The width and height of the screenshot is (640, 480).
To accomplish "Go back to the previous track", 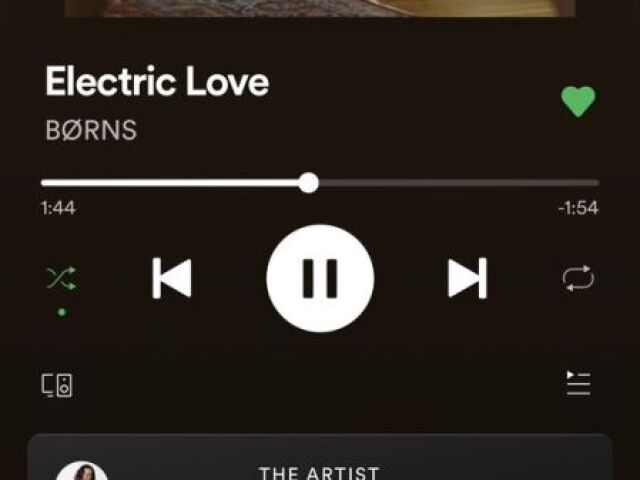I will coord(172,278).
